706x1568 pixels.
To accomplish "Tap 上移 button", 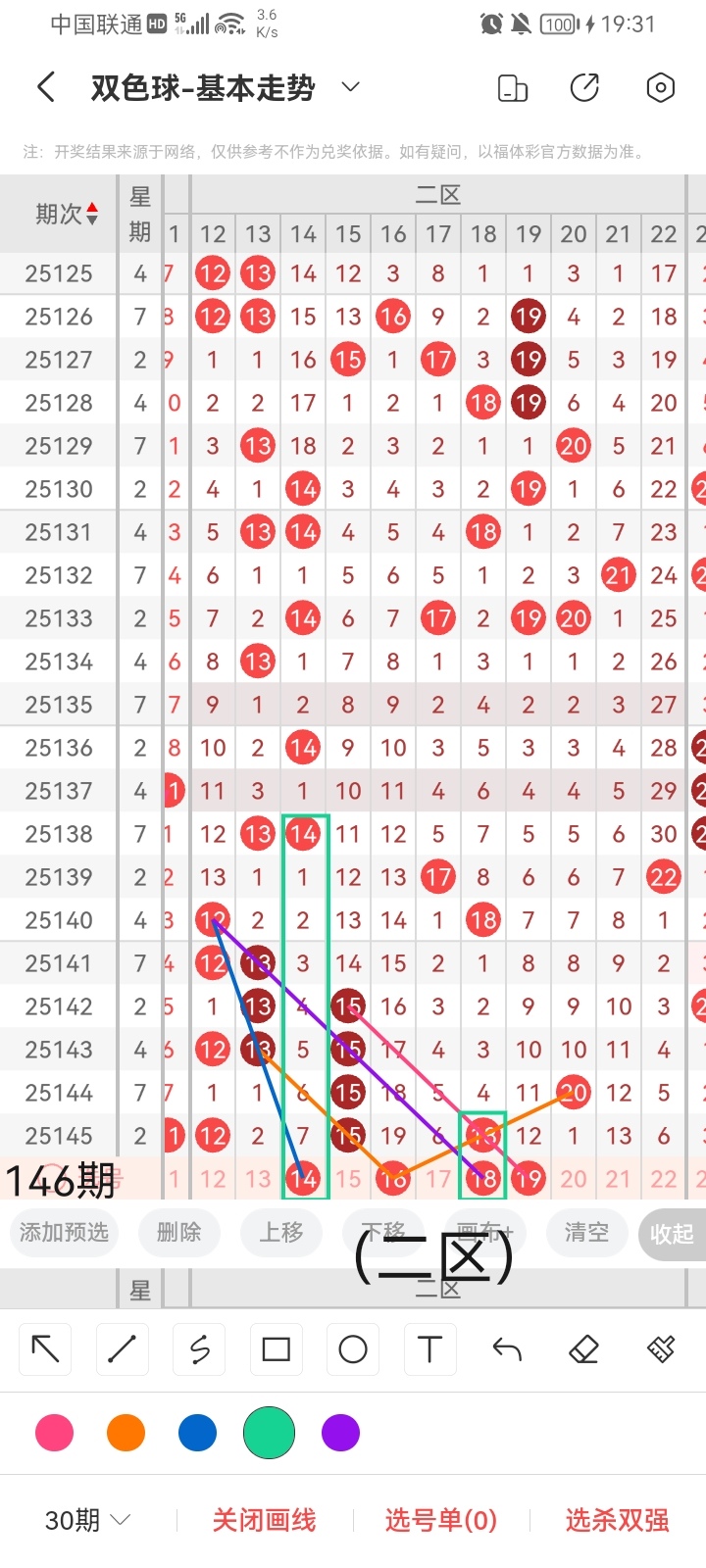I will (x=281, y=1232).
